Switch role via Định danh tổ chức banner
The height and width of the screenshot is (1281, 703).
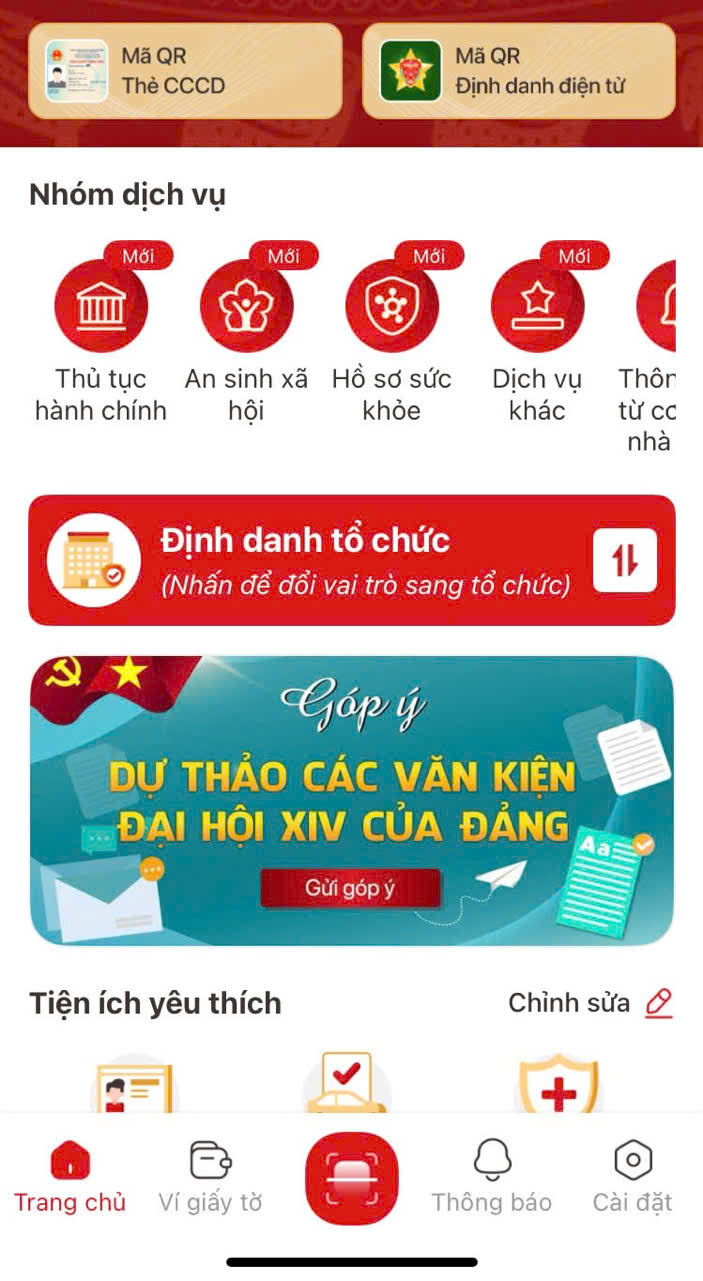[x=351, y=560]
